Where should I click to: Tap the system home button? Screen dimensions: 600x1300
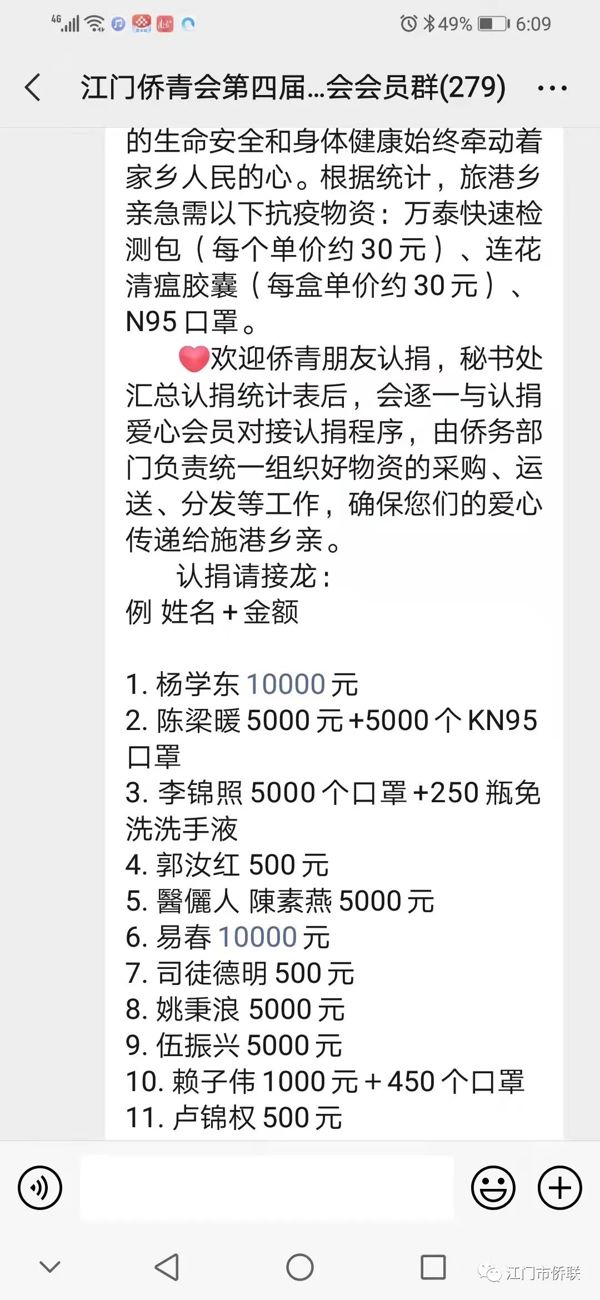tap(300, 1267)
